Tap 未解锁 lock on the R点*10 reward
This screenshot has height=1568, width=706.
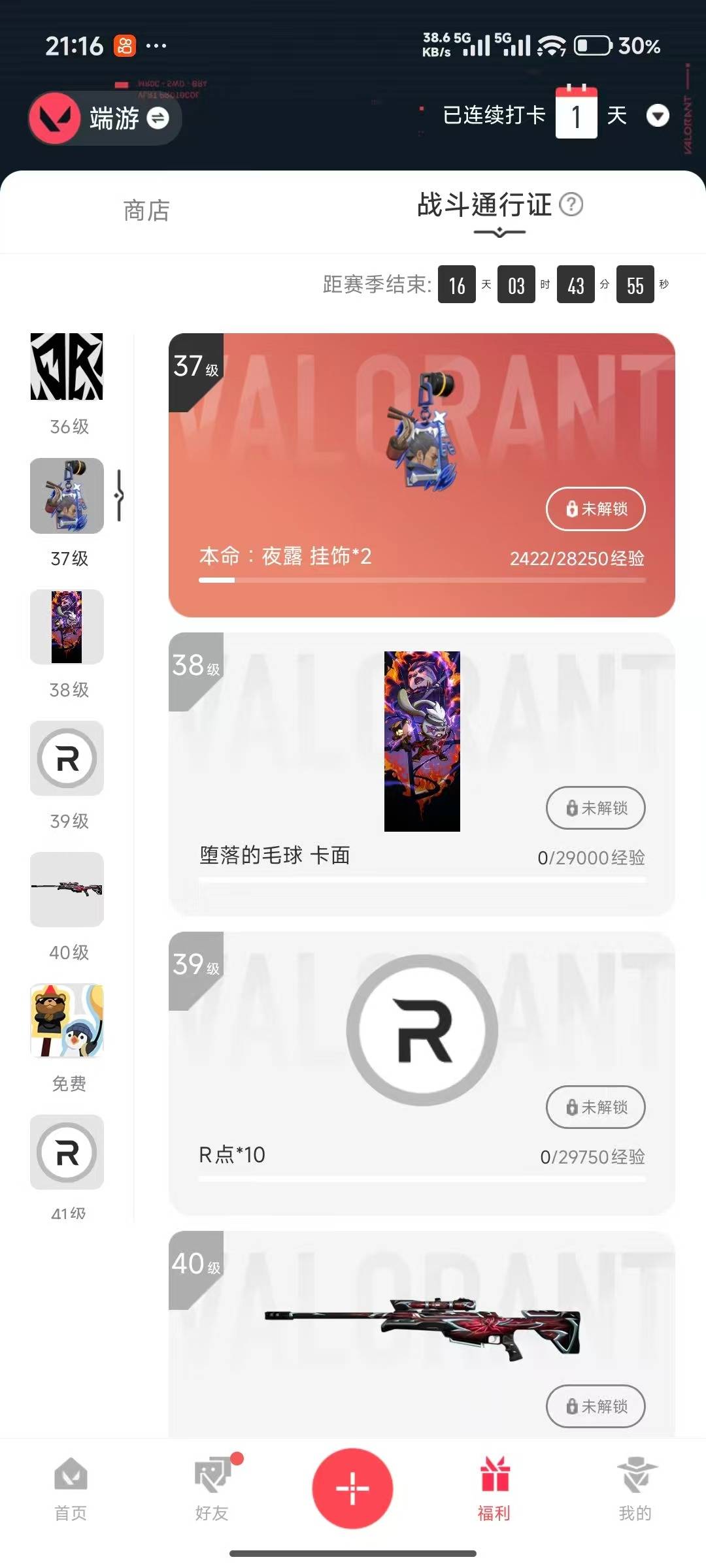pyautogui.click(x=595, y=1107)
